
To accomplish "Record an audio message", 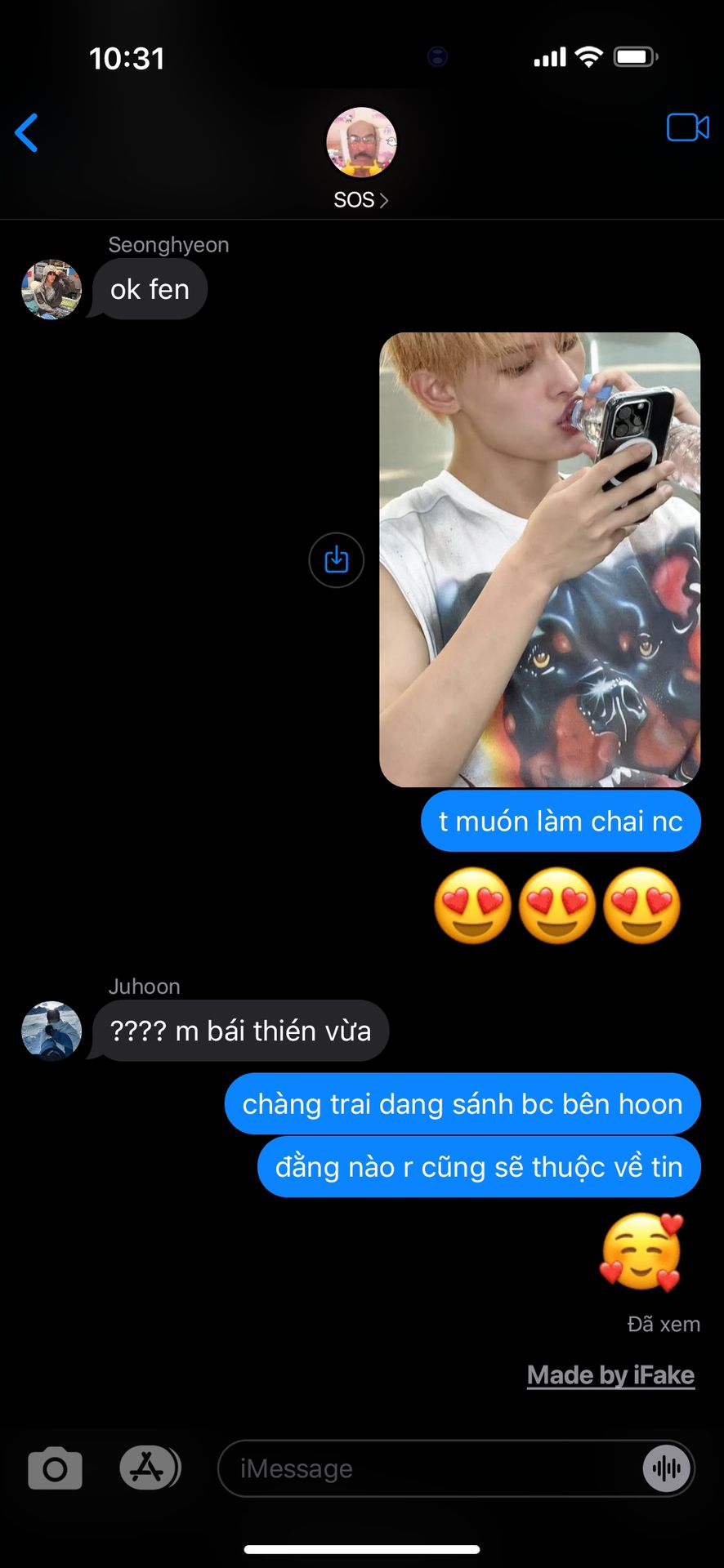I will 667,1468.
